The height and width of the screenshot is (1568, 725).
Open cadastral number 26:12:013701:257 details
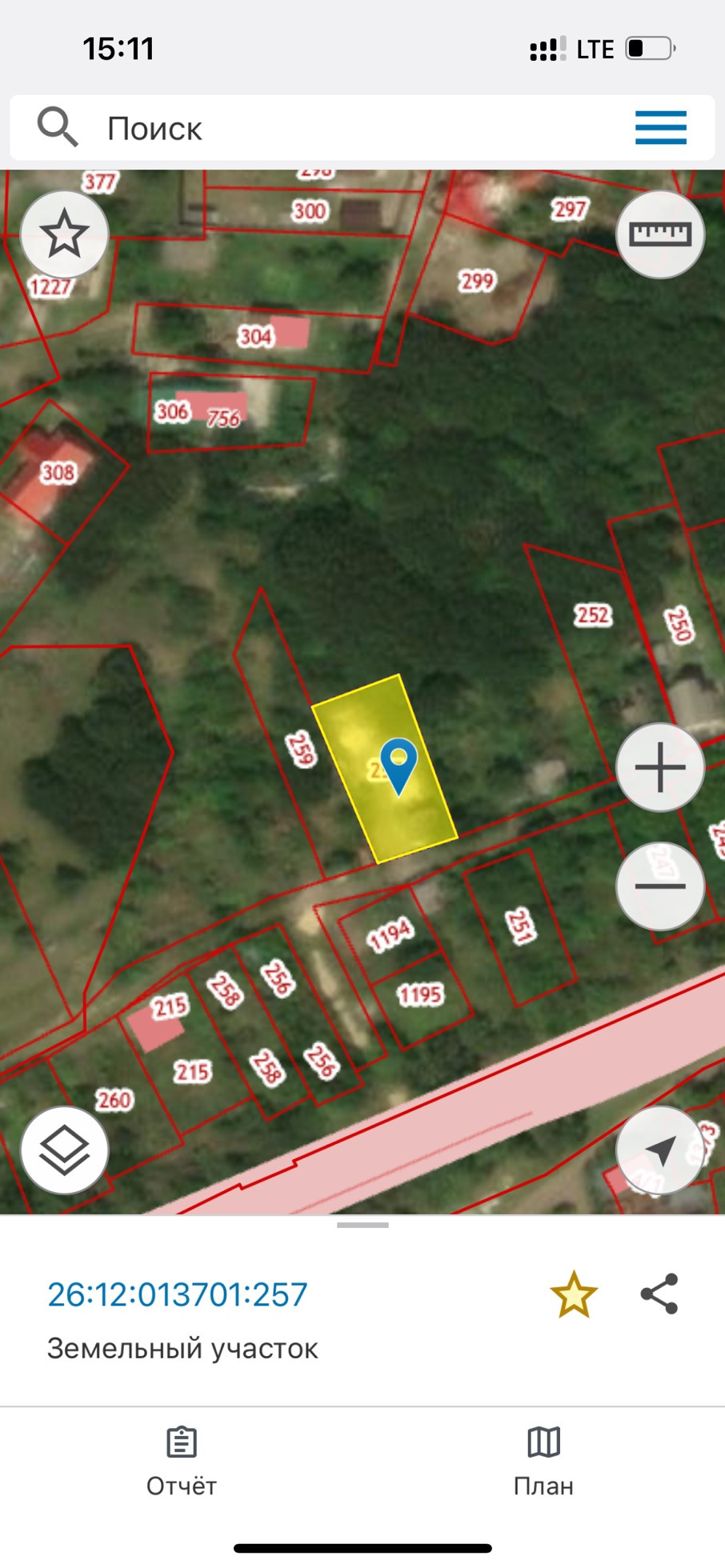click(178, 1294)
